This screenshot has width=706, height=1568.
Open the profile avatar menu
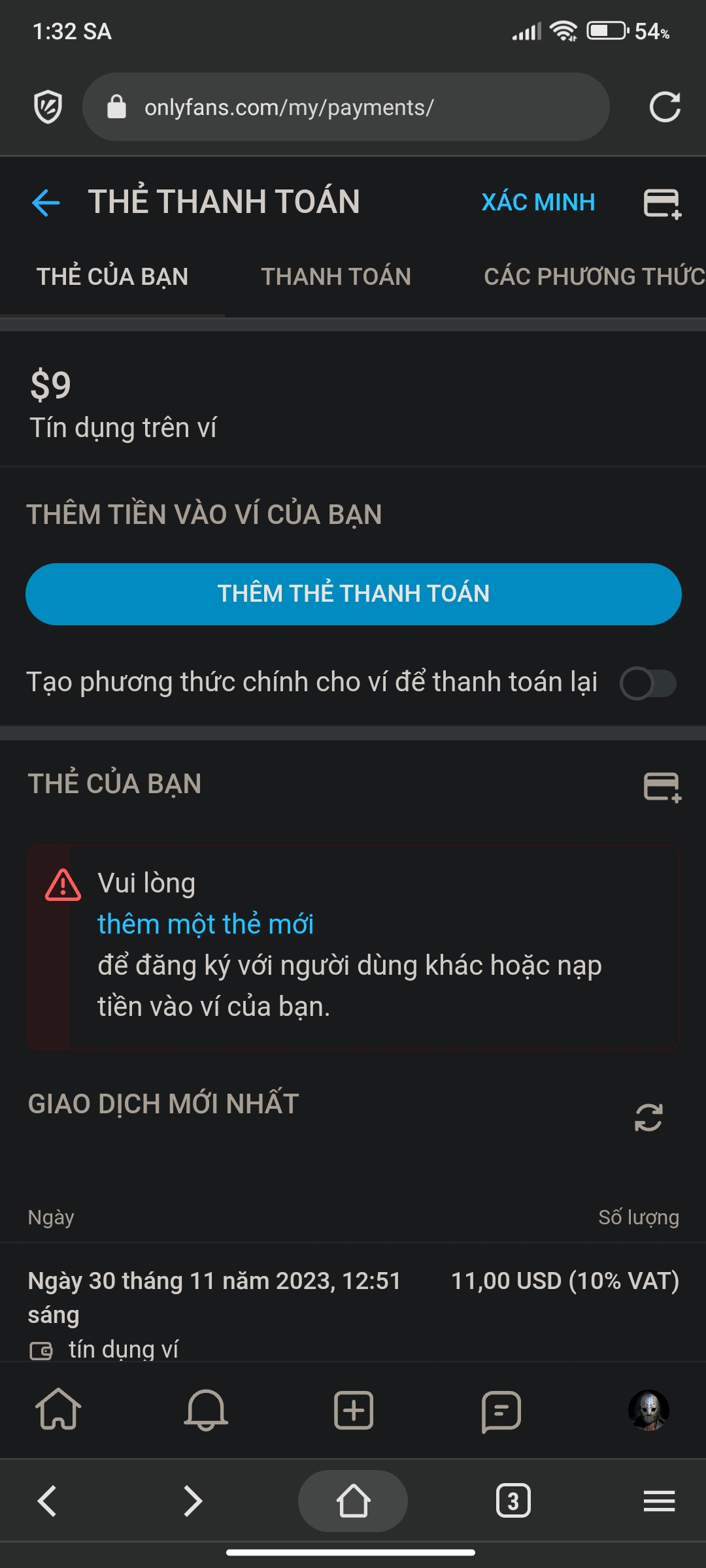648,1410
